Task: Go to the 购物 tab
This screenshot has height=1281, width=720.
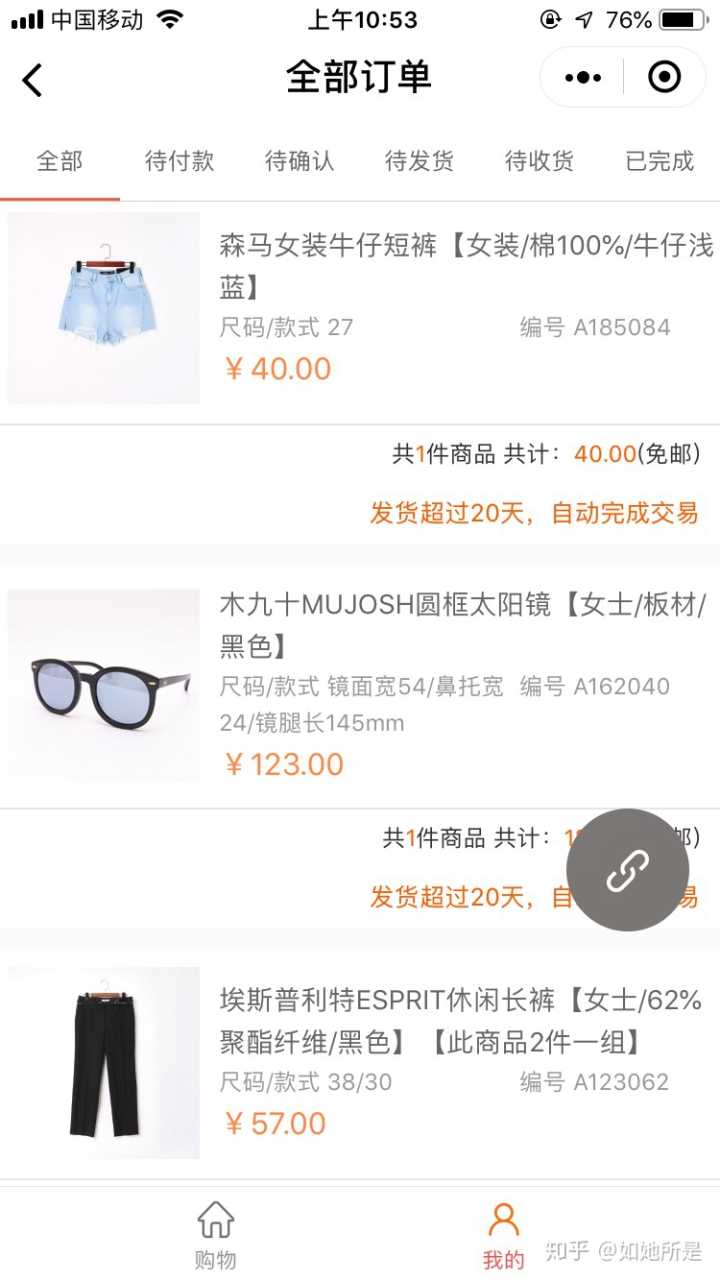Action: tap(216, 1234)
